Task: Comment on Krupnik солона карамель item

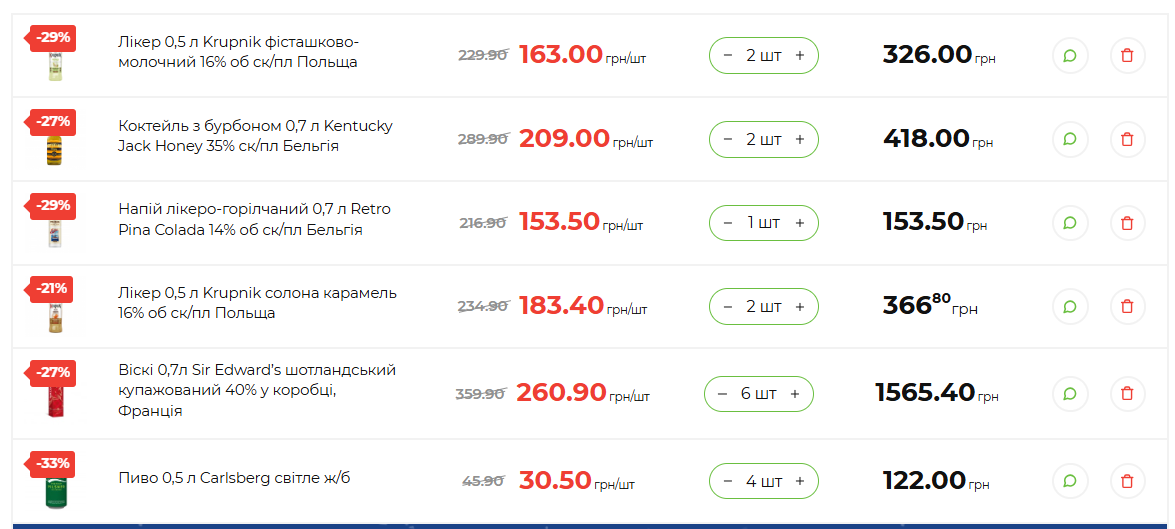Action: pyautogui.click(x=1069, y=306)
